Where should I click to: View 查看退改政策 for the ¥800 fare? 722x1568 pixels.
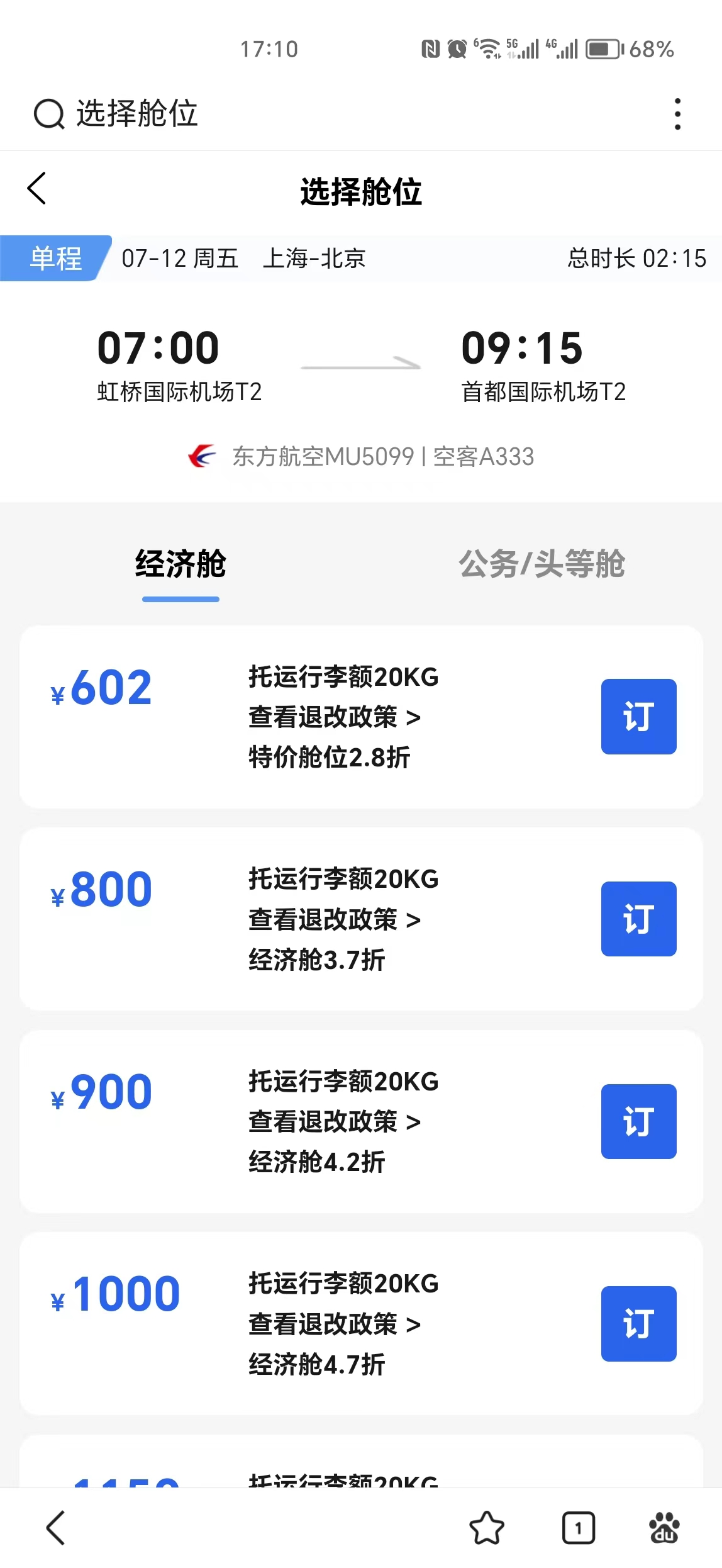[x=335, y=920]
